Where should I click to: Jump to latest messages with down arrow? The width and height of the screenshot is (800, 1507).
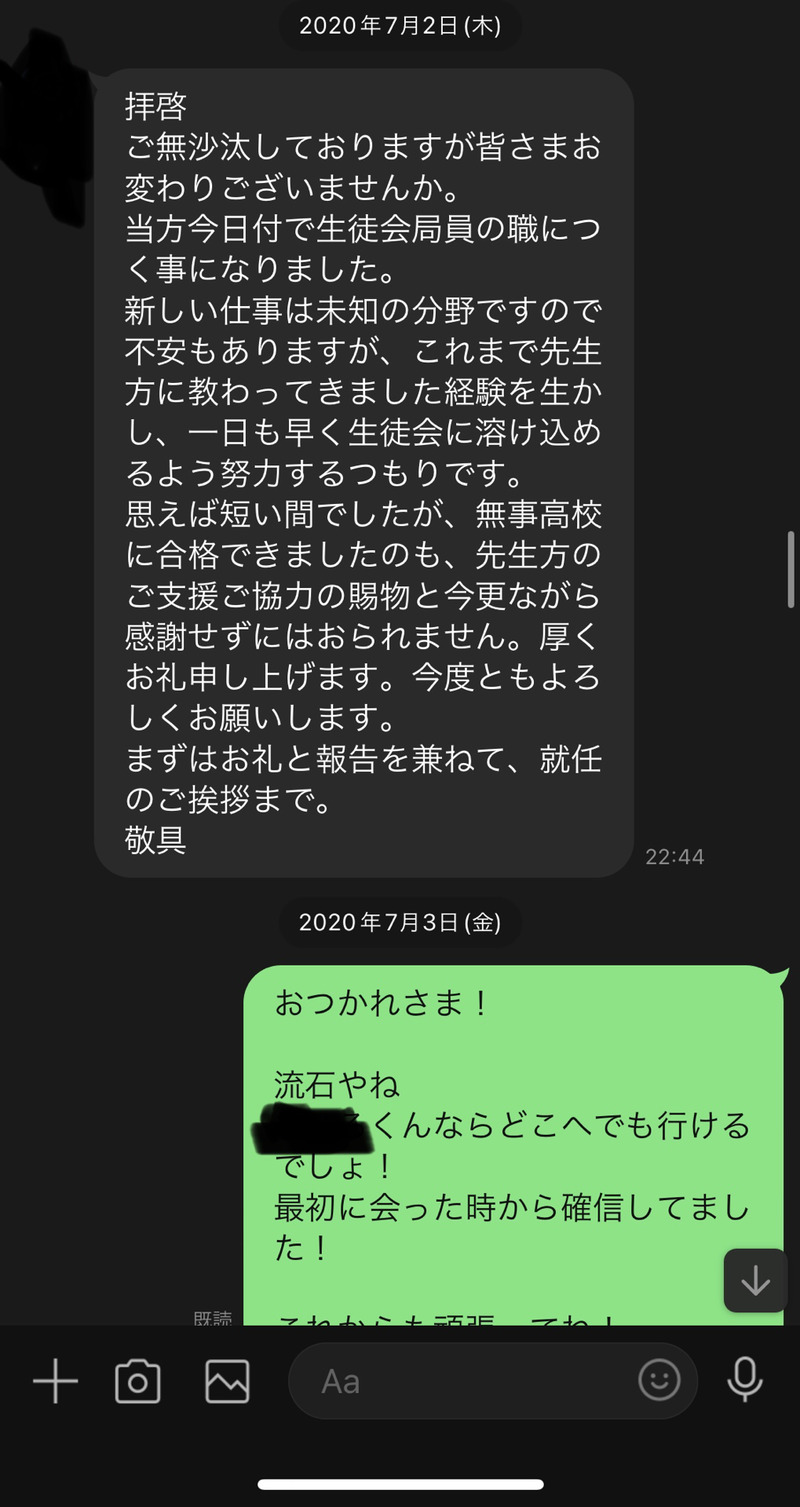click(x=756, y=1280)
